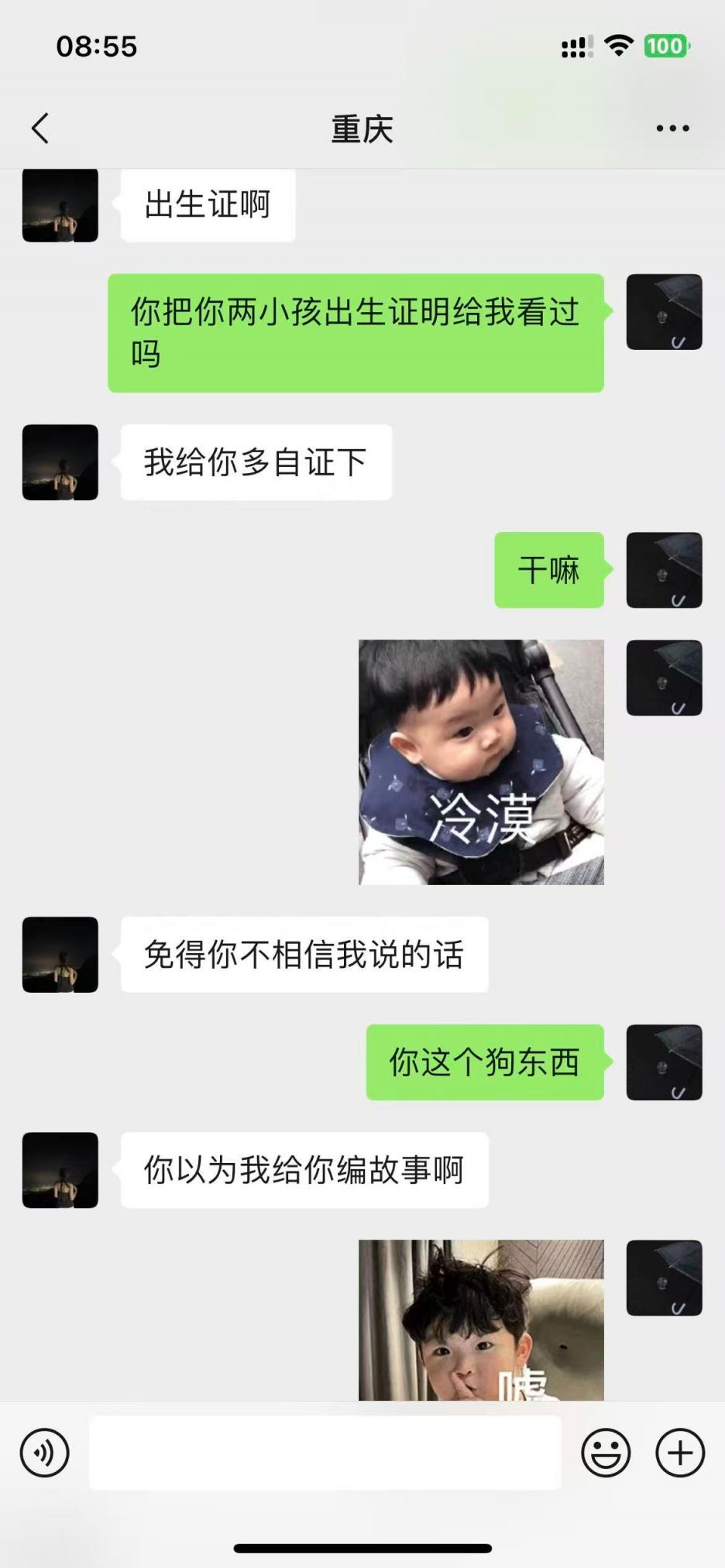The height and width of the screenshot is (1568, 725).
Task: Open contact avatar beside 出生证啊
Action: coord(60,205)
